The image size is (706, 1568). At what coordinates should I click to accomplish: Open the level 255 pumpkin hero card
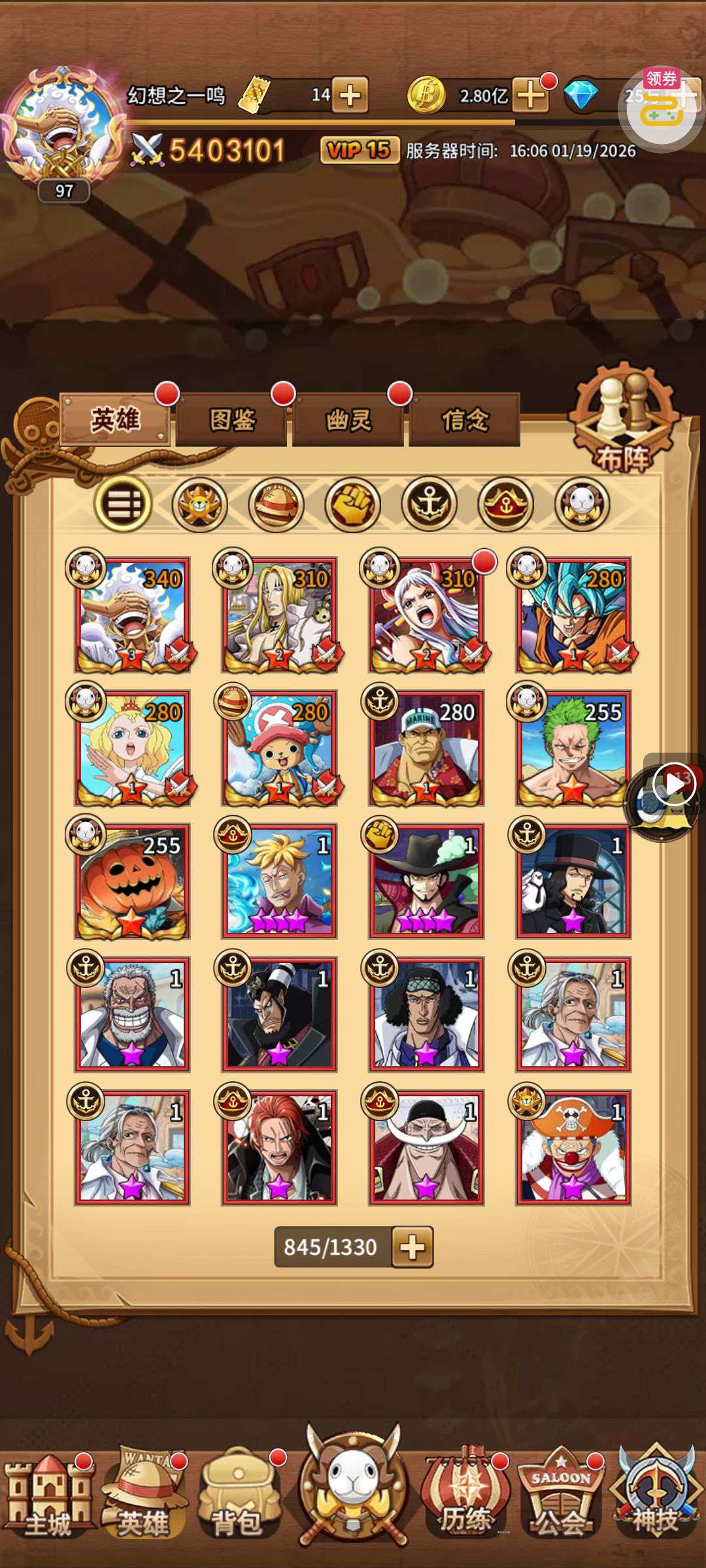[x=132, y=881]
